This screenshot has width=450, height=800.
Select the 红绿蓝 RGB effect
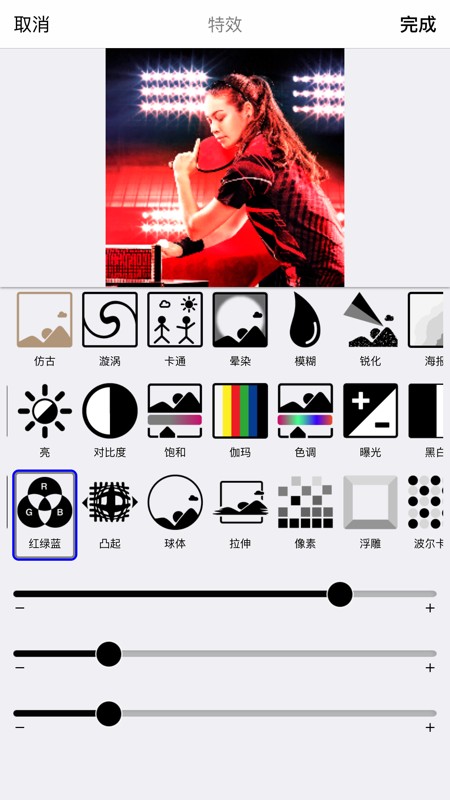point(45,515)
